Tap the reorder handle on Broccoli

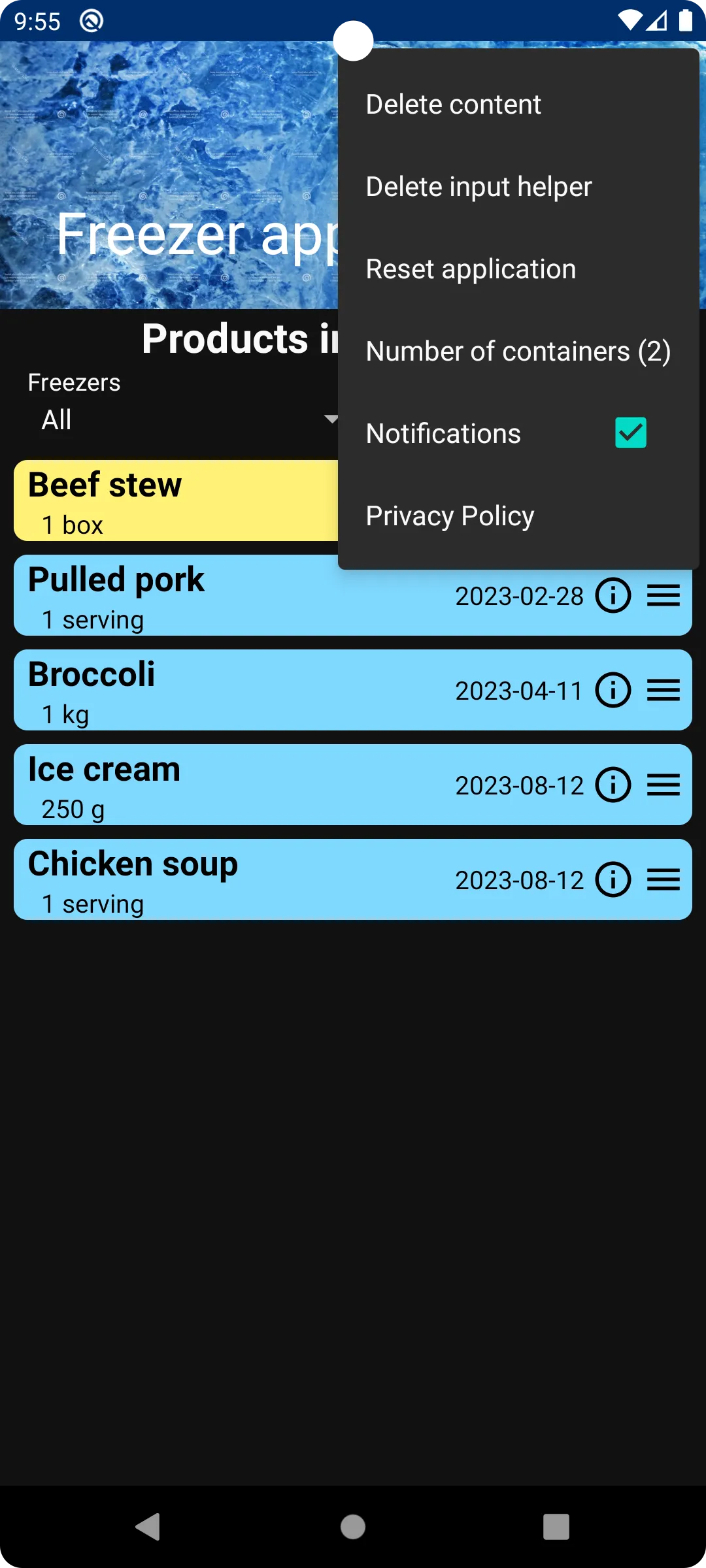tap(664, 691)
